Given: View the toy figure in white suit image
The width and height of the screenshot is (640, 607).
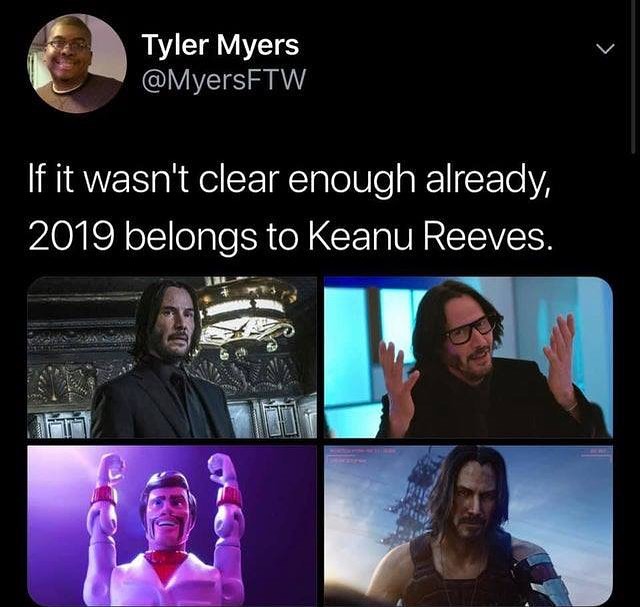Looking at the screenshot, I should tap(172, 526).
